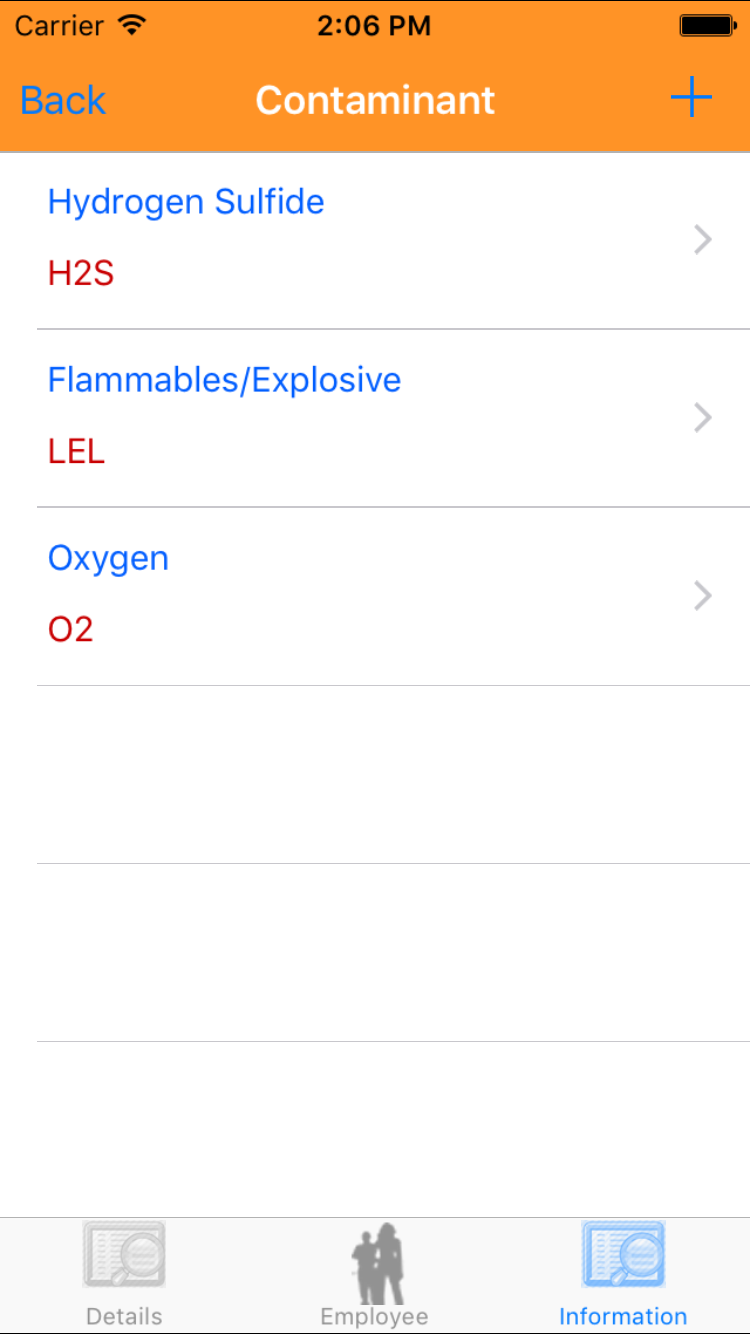Open the Hydrogen Sulfide entry

coord(375,240)
